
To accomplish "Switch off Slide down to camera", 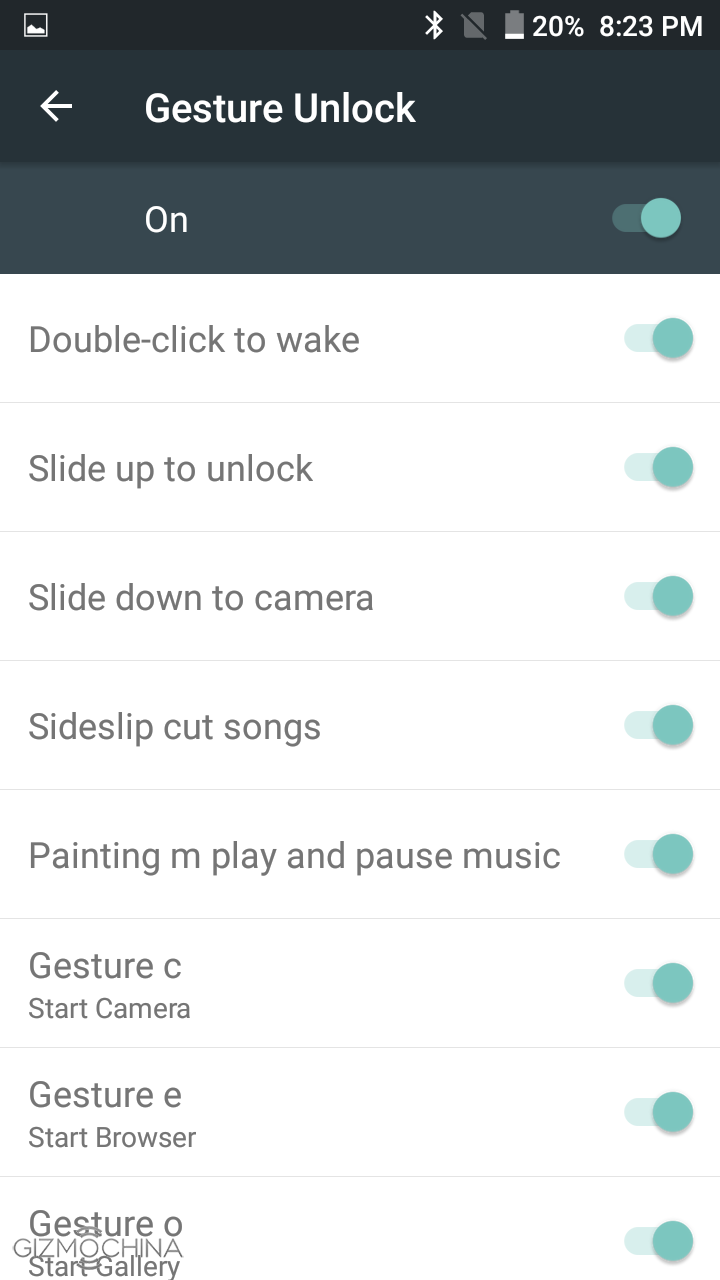I will pyautogui.click(x=659, y=597).
